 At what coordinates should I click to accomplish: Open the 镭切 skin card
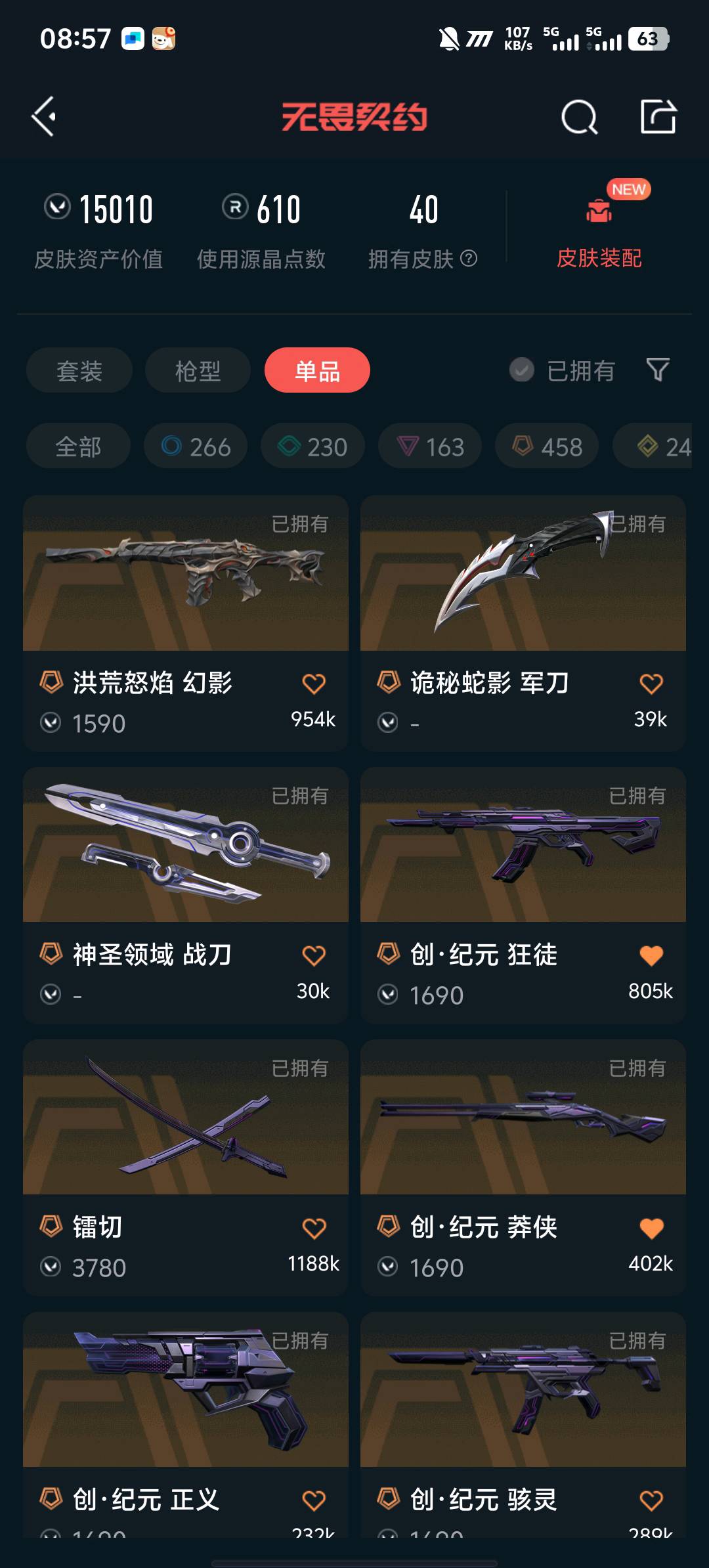pos(186,1167)
